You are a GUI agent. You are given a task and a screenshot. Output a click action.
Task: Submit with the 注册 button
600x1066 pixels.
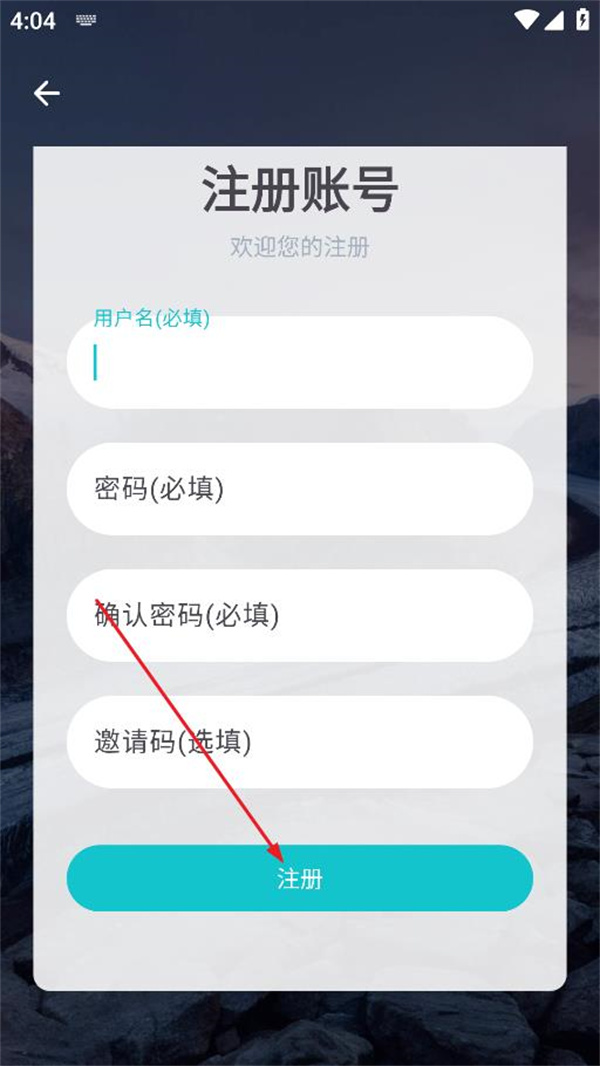click(x=300, y=878)
